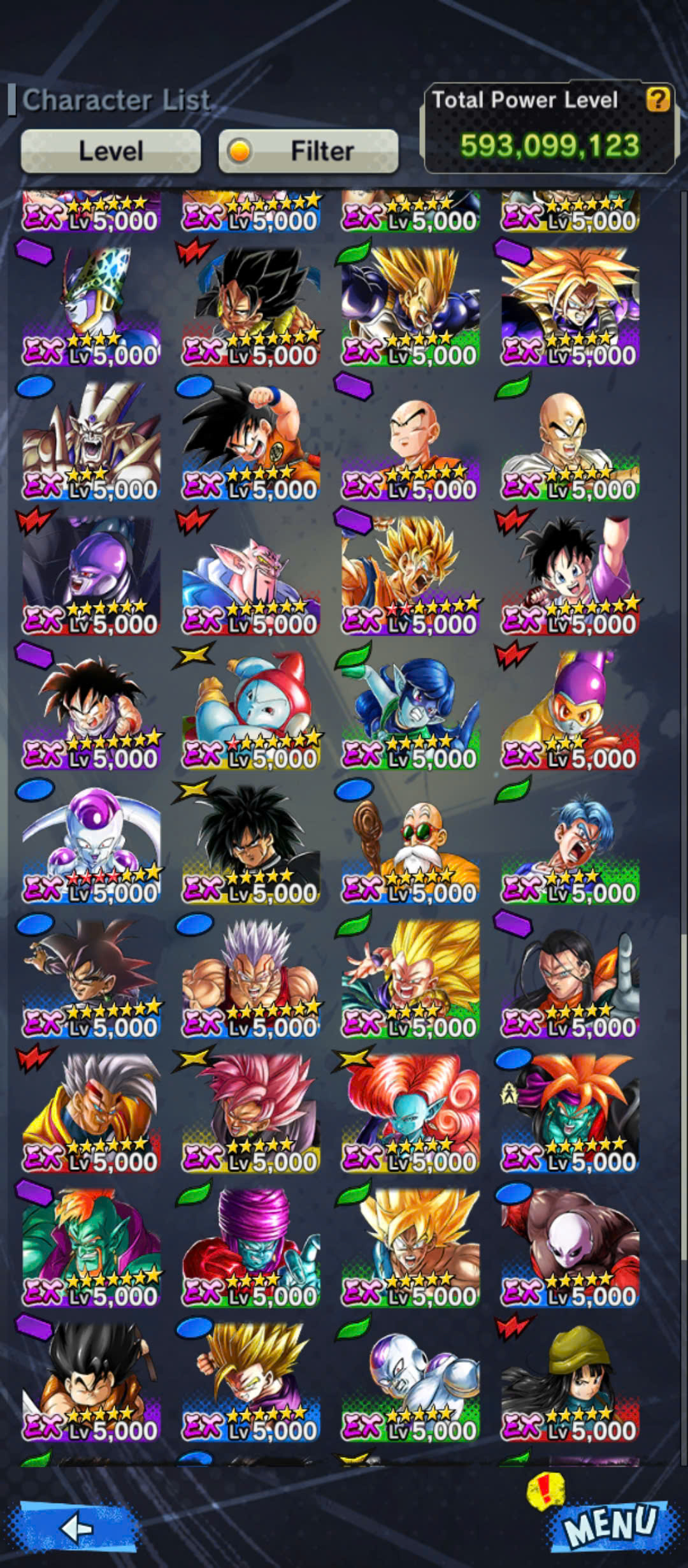Open the Level sort button

click(x=111, y=151)
